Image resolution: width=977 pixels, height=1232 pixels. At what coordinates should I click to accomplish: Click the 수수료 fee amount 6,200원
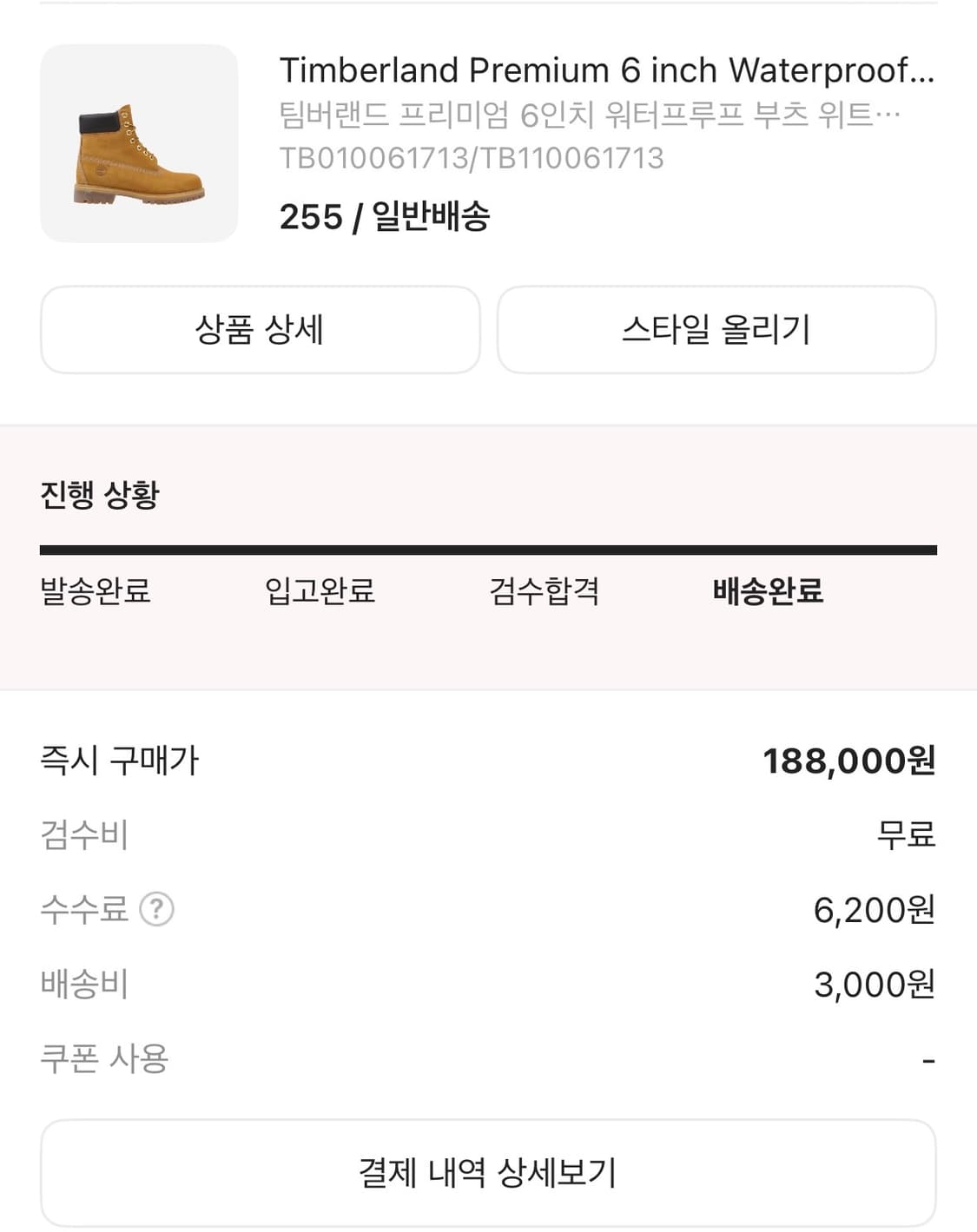[874, 910]
